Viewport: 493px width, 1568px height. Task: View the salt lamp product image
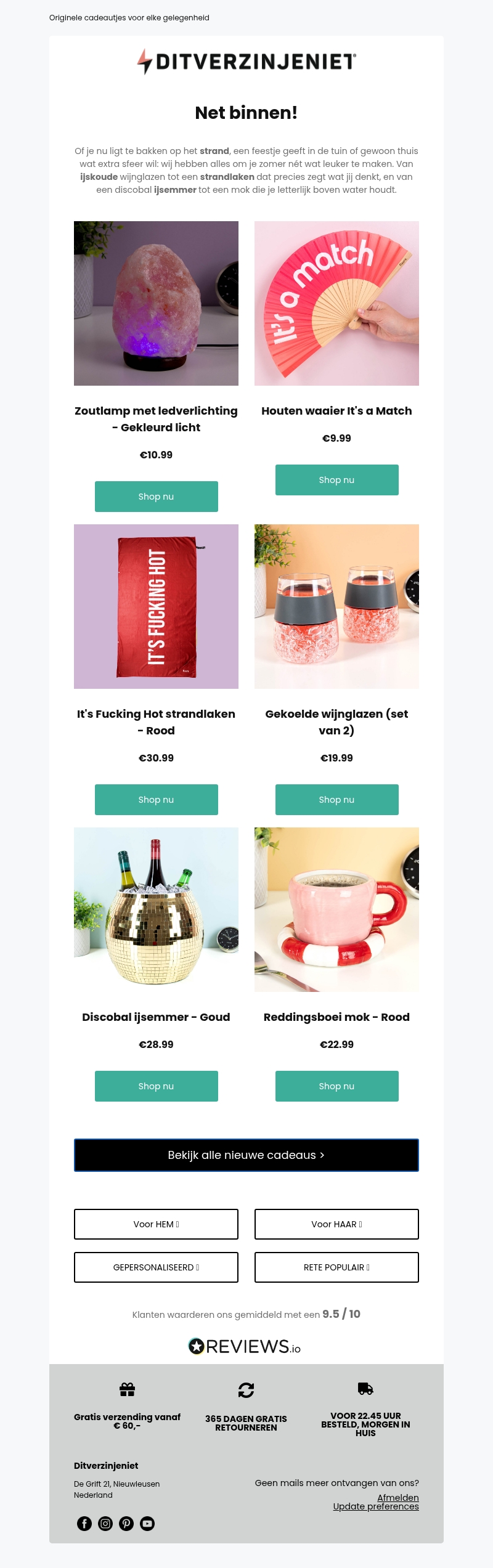point(156,303)
